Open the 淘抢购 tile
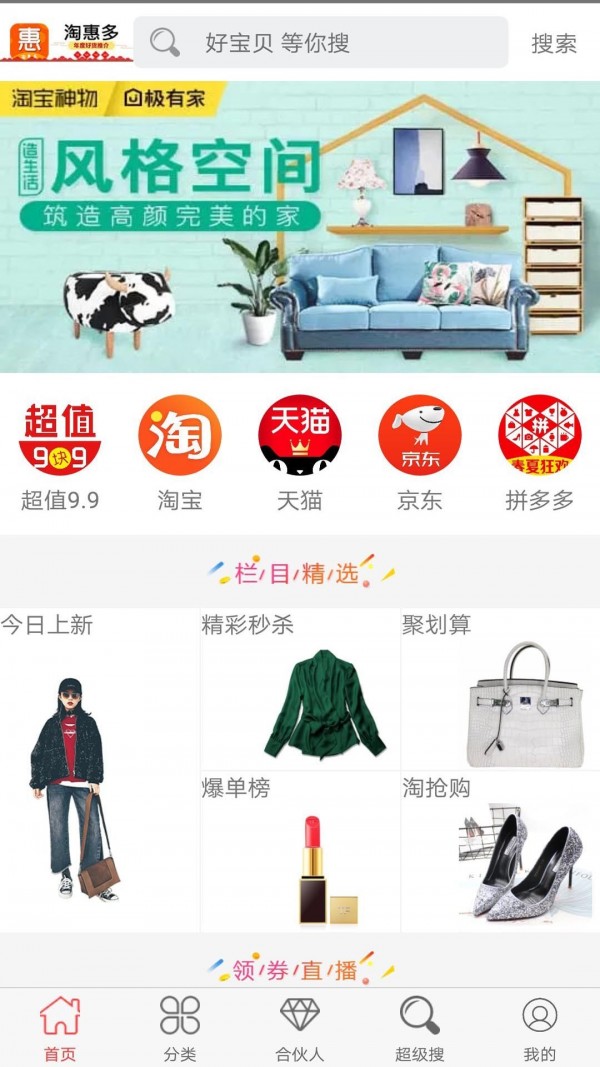The image size is (600, 1067). point(501,852)
